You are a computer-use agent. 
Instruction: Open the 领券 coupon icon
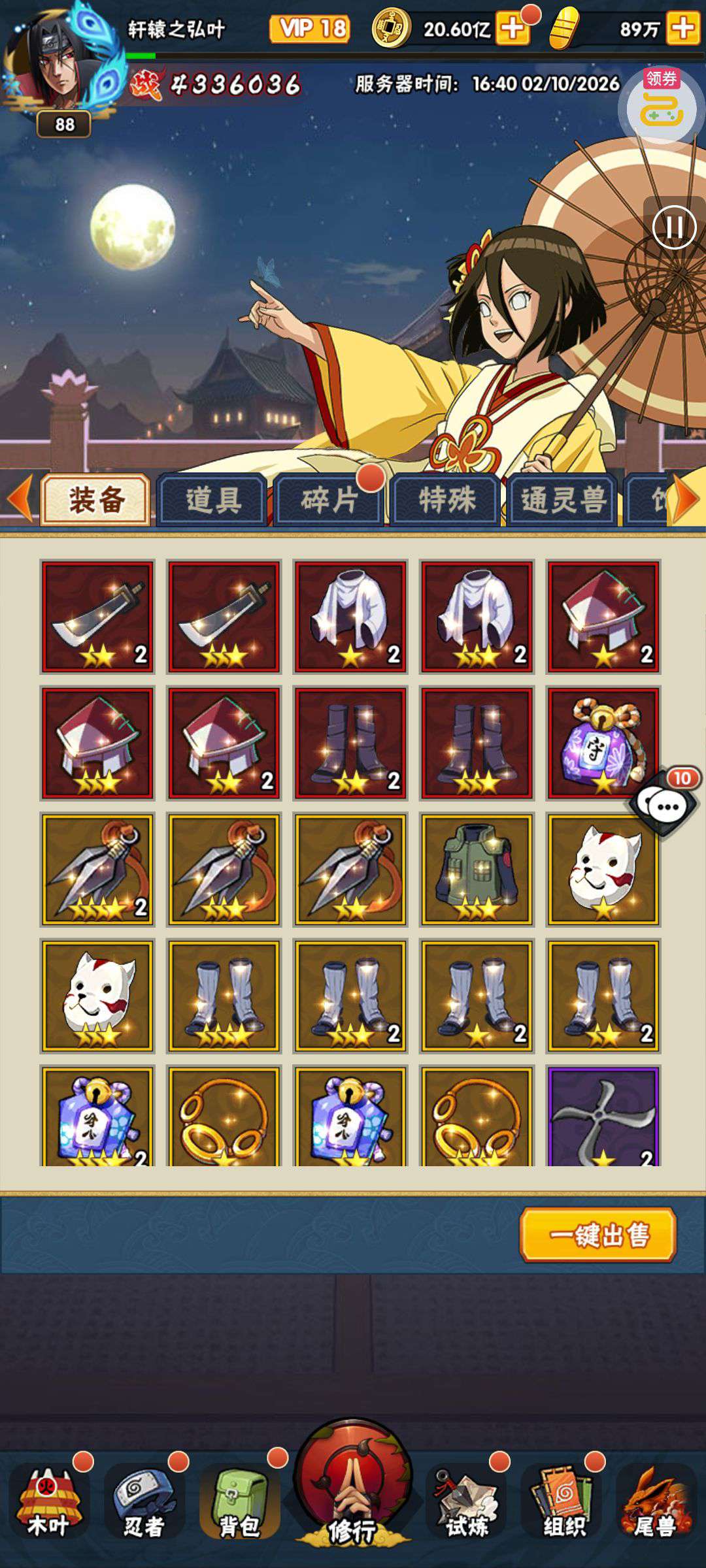coord(660,106)
